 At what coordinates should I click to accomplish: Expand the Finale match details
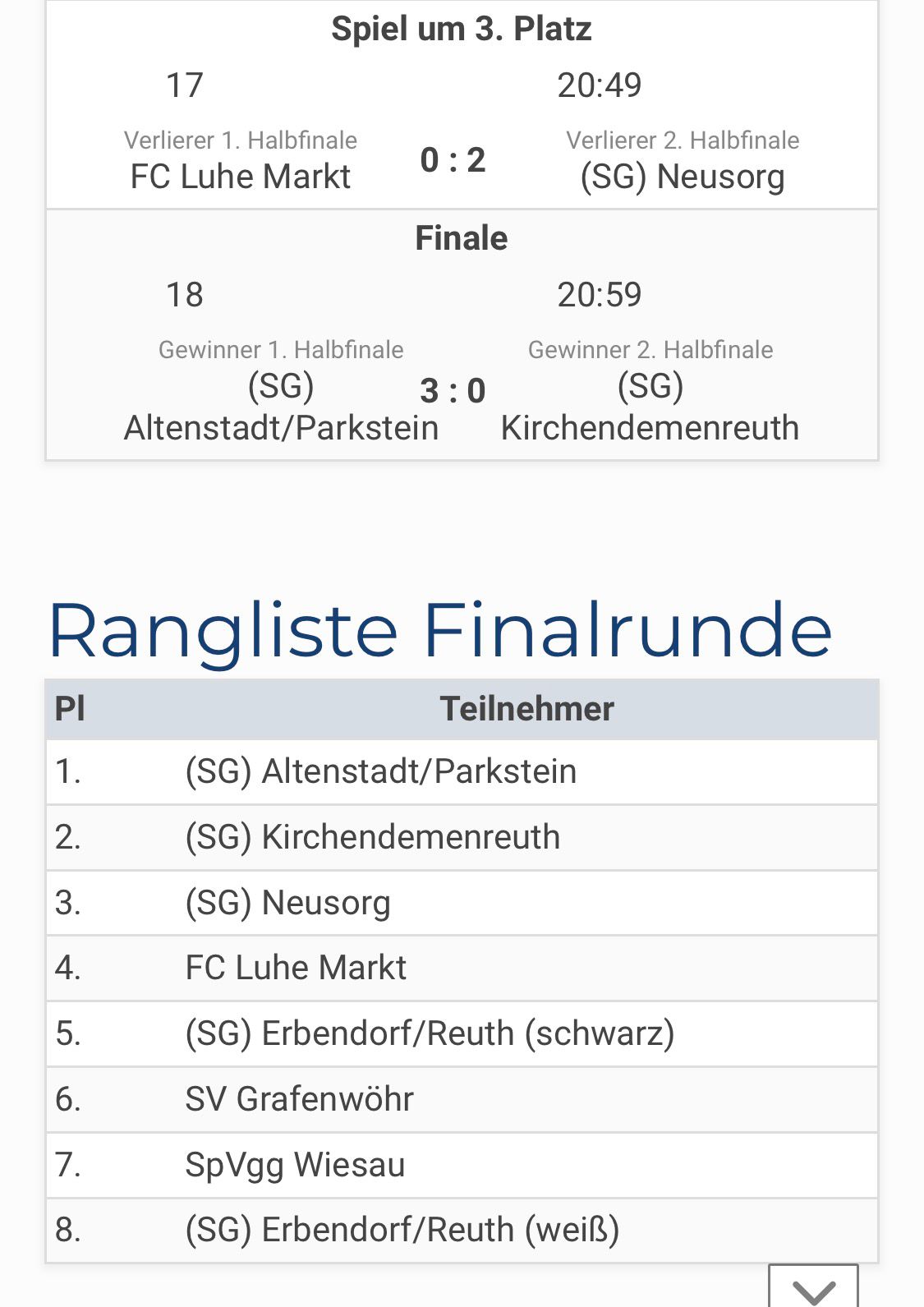(462, 238)
